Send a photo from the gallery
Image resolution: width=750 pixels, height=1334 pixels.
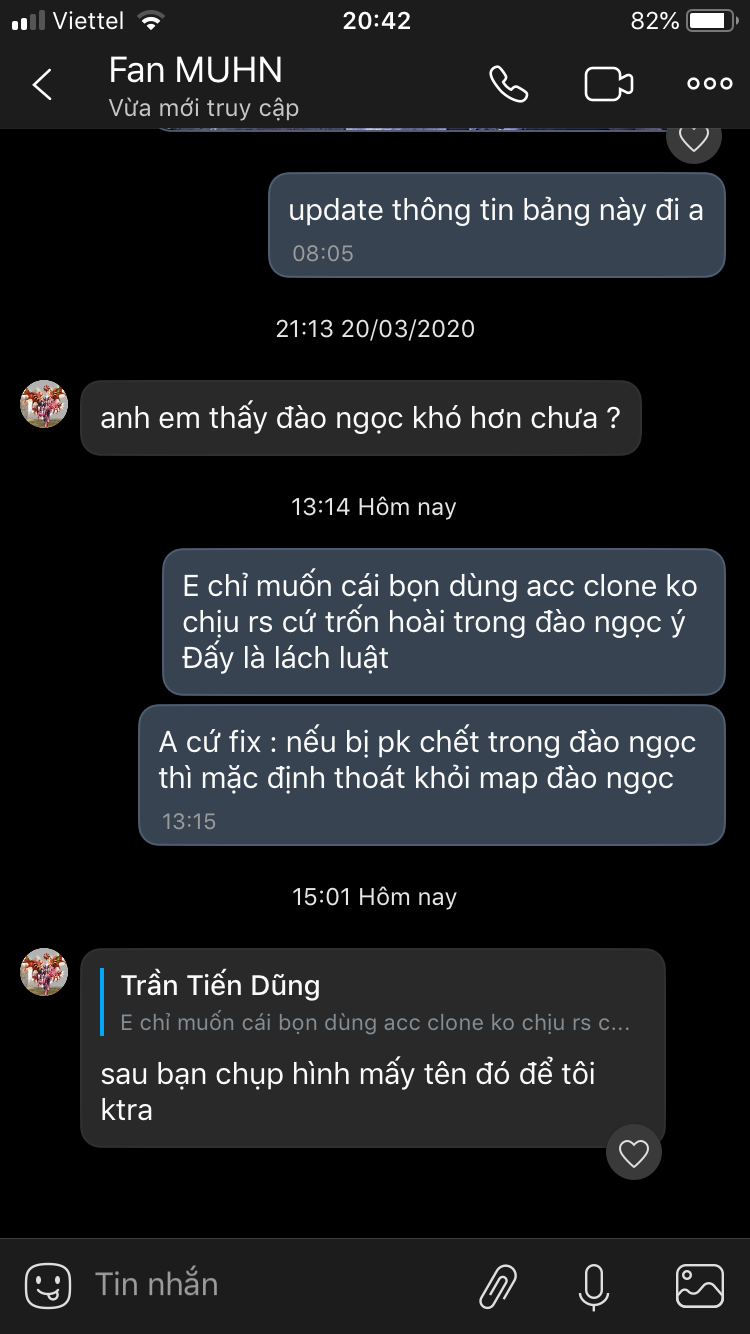point(699,1285)
